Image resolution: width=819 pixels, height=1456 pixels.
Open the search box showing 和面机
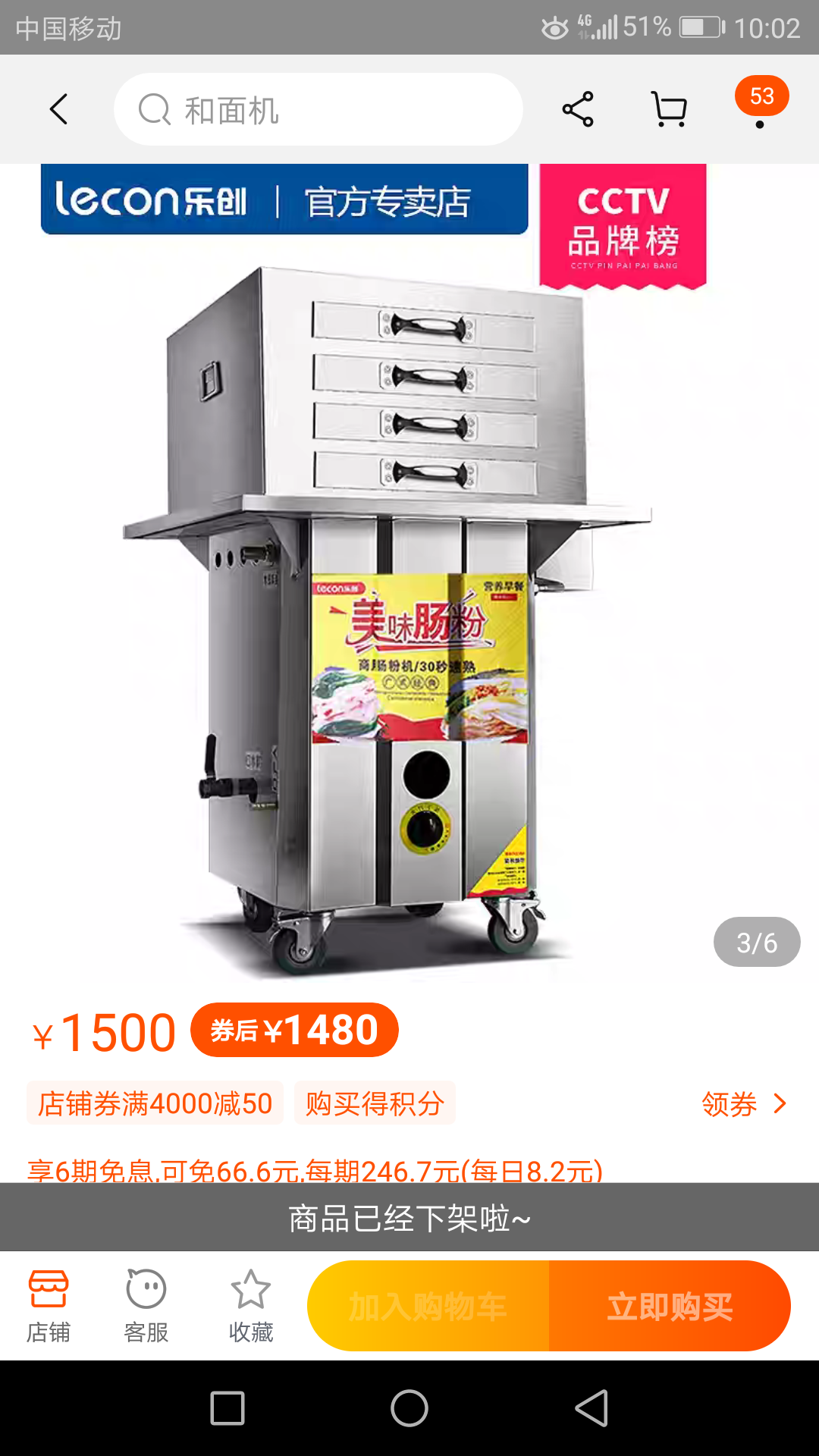click(318, 110)
